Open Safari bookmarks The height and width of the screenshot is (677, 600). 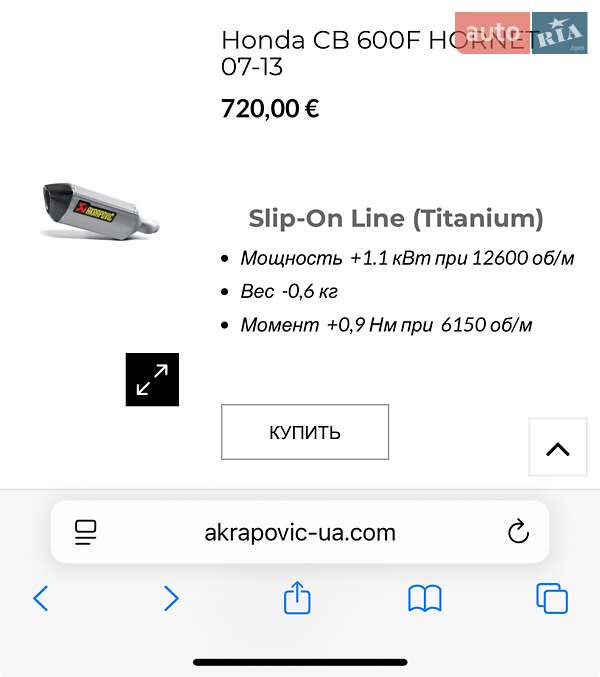pos(425,598)
